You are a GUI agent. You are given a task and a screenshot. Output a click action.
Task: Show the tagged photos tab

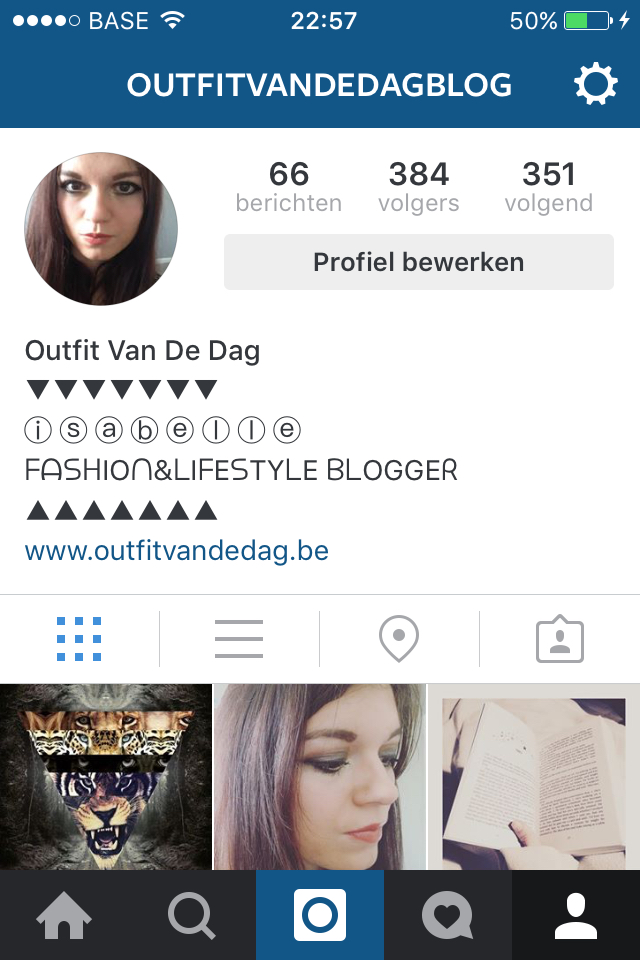[560, 639]
